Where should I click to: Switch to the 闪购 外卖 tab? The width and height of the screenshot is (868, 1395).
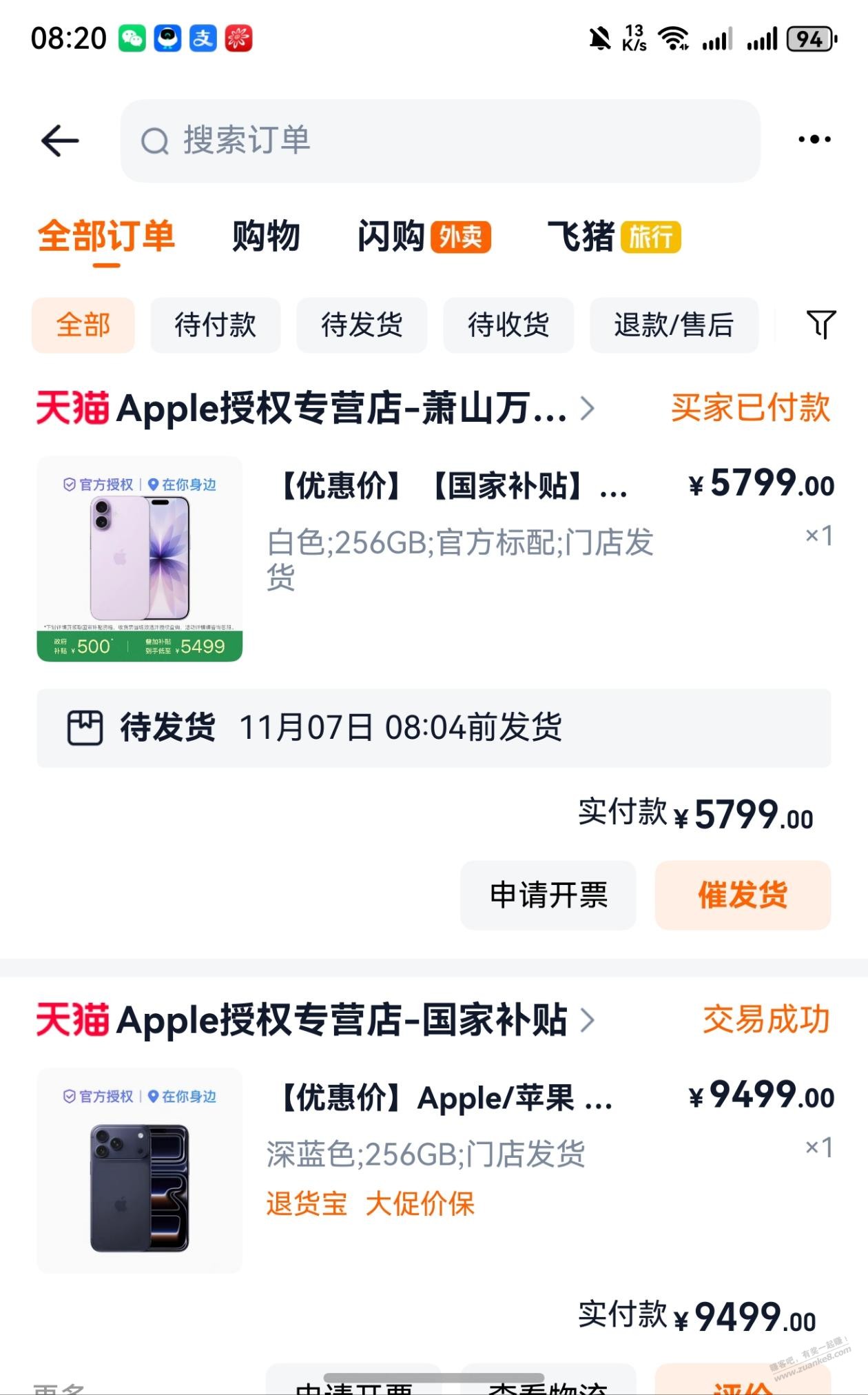423,237
